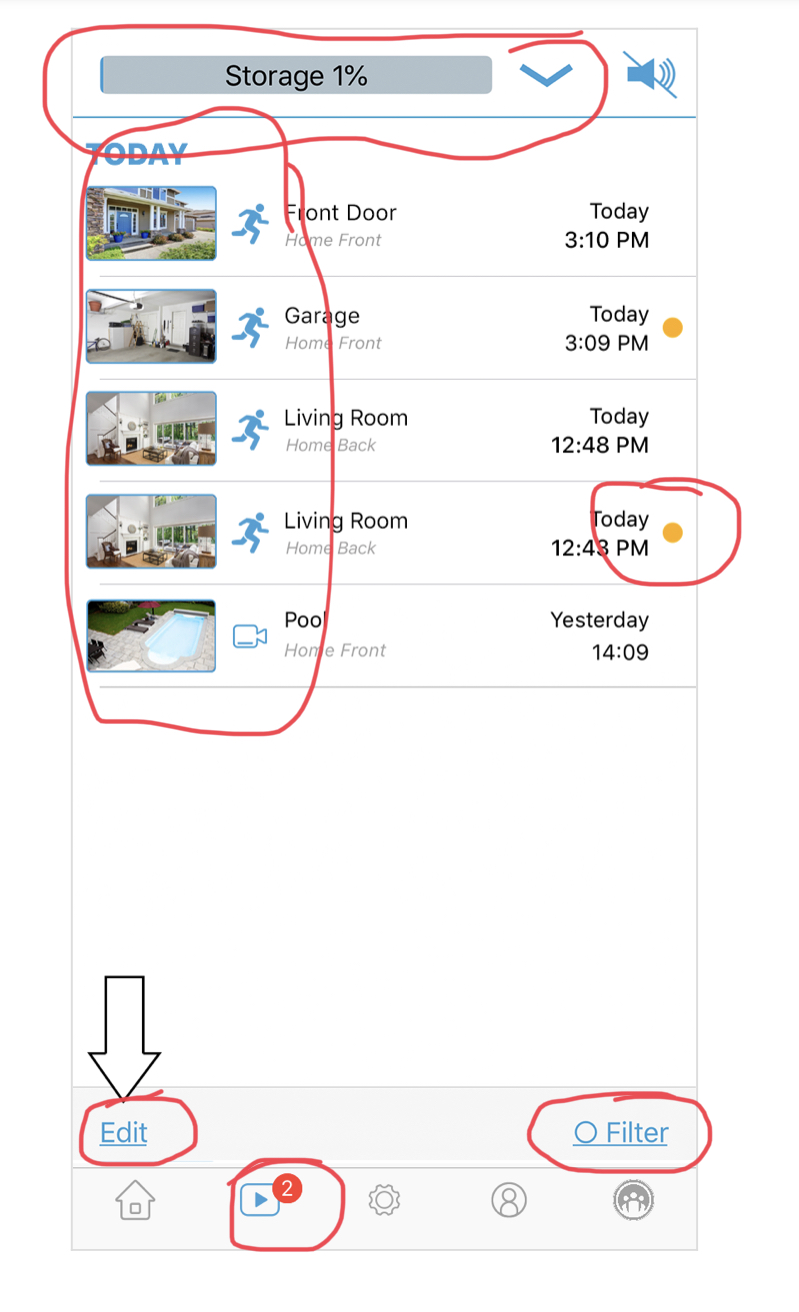Viewport: 799px width, 1312px height.
Task: Go to the Home tab
Action: coord(135,1200)
